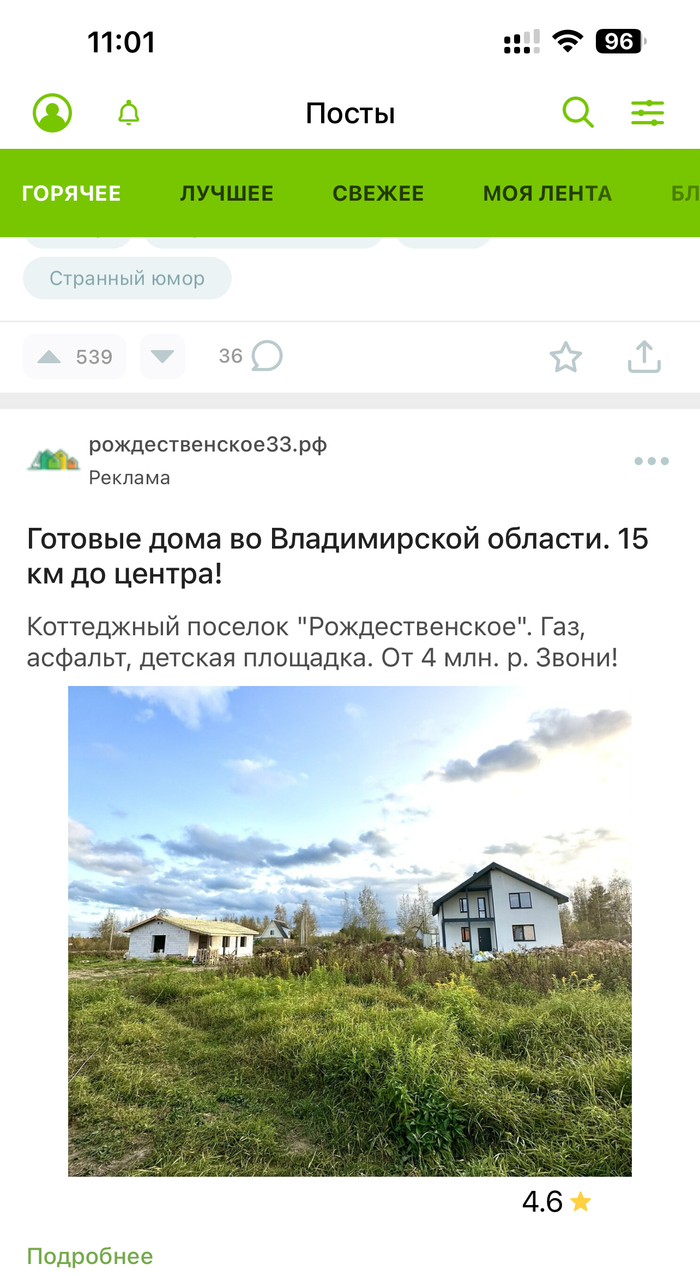This screenshot has width=700, height=1276.
Task: Switch to the Свежее tab
Action: [x=378, y=194]
